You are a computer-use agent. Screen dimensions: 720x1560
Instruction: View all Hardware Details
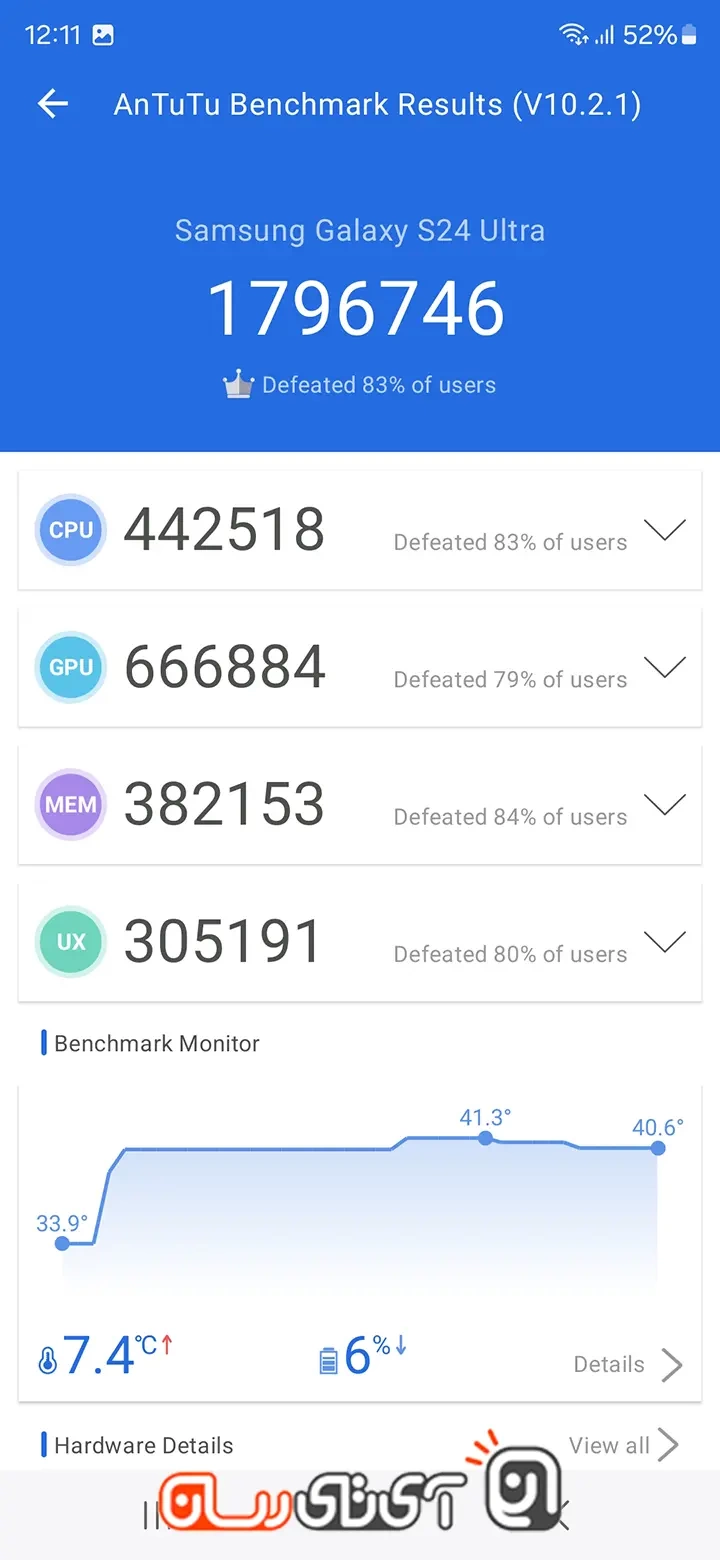623,1445
